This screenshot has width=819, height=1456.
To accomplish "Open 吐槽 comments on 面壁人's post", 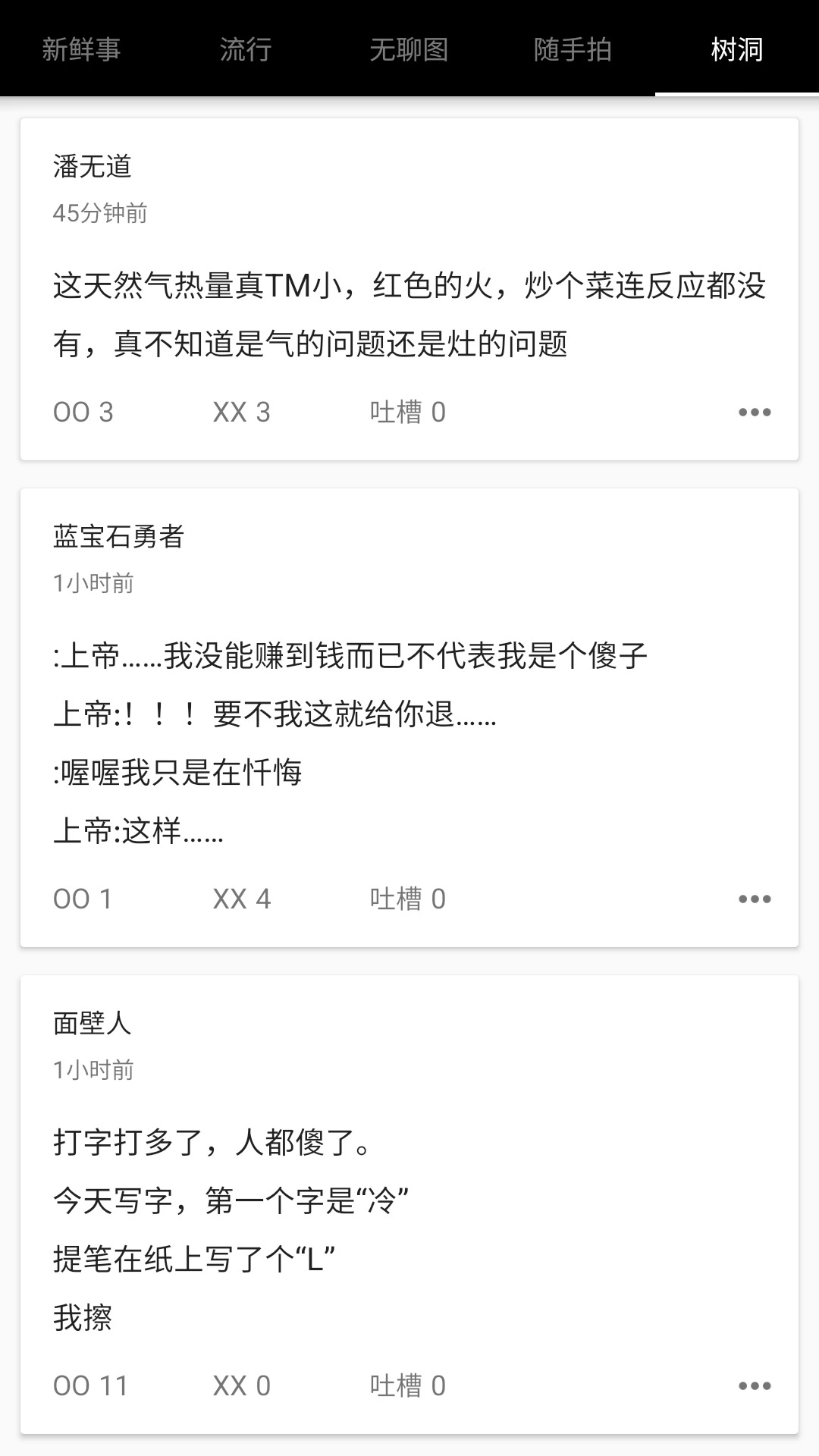I will click(406, 1385).
